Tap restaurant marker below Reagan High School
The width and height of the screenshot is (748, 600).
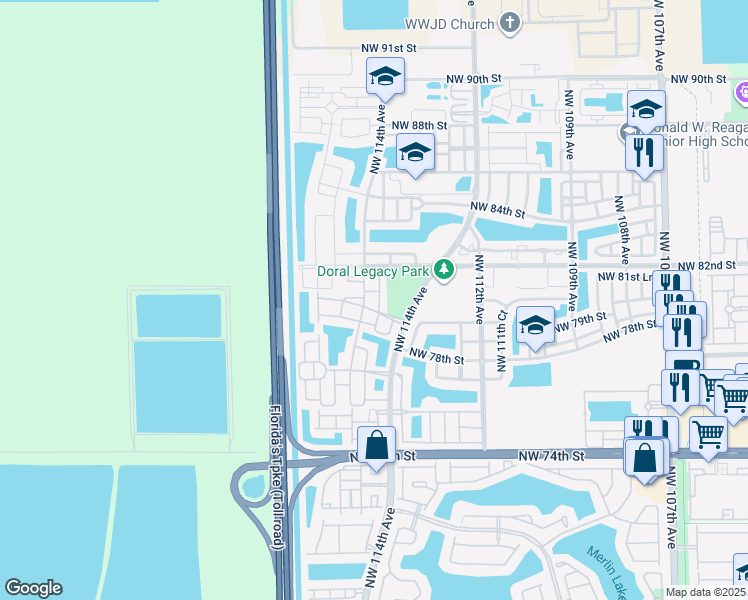tap(644, 156)
